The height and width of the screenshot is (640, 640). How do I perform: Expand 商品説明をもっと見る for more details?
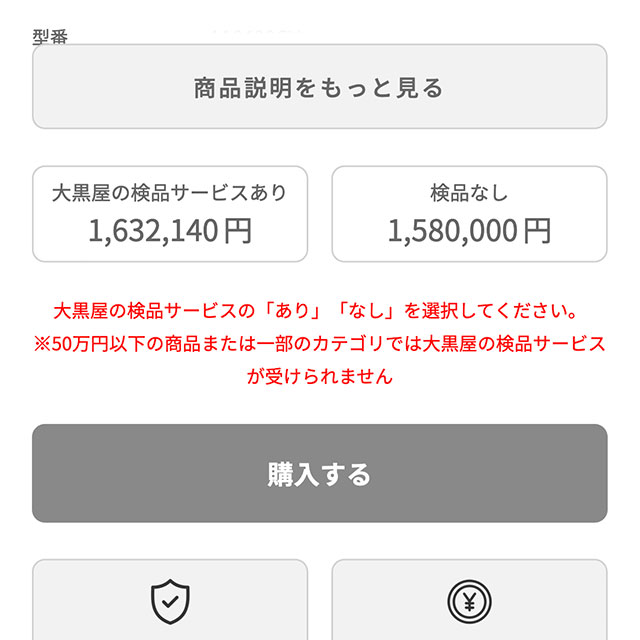319,87
